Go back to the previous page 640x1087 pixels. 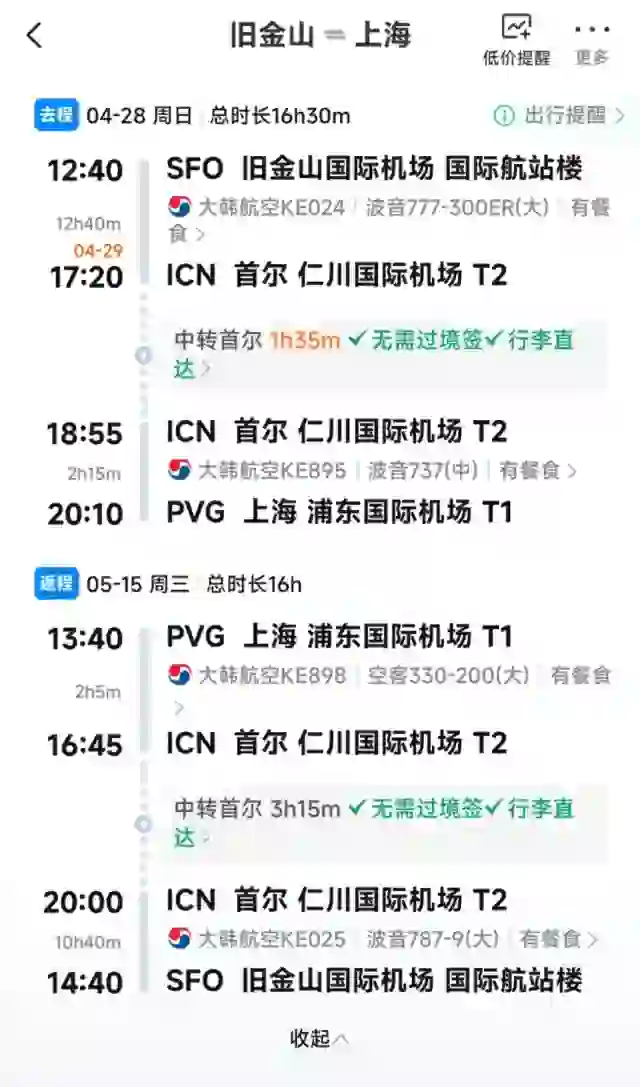(34, 35)
